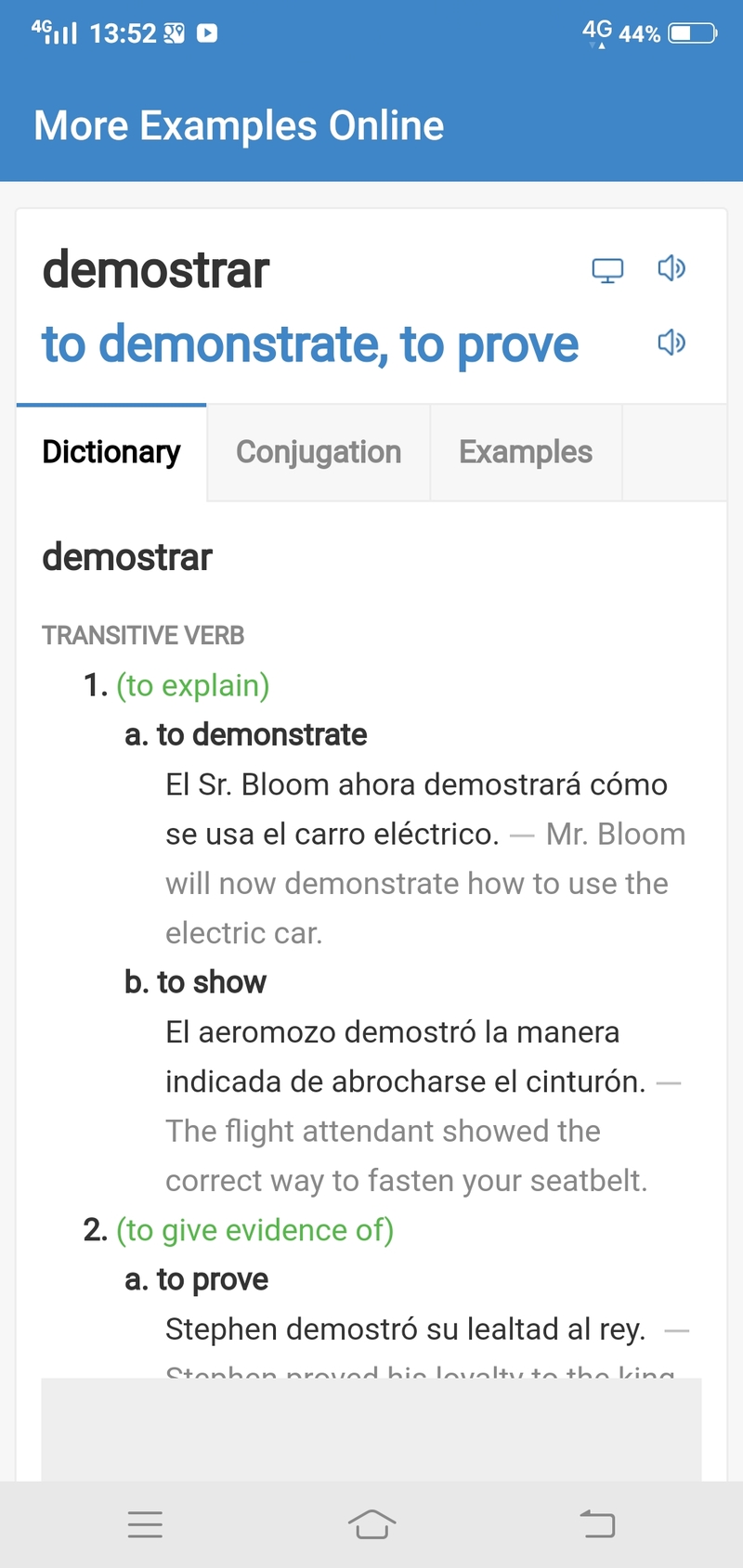Select the green sense label (to explain)
Viewport: 743px width, 1568px height.
pyautogui.click(x=193, y=686)
